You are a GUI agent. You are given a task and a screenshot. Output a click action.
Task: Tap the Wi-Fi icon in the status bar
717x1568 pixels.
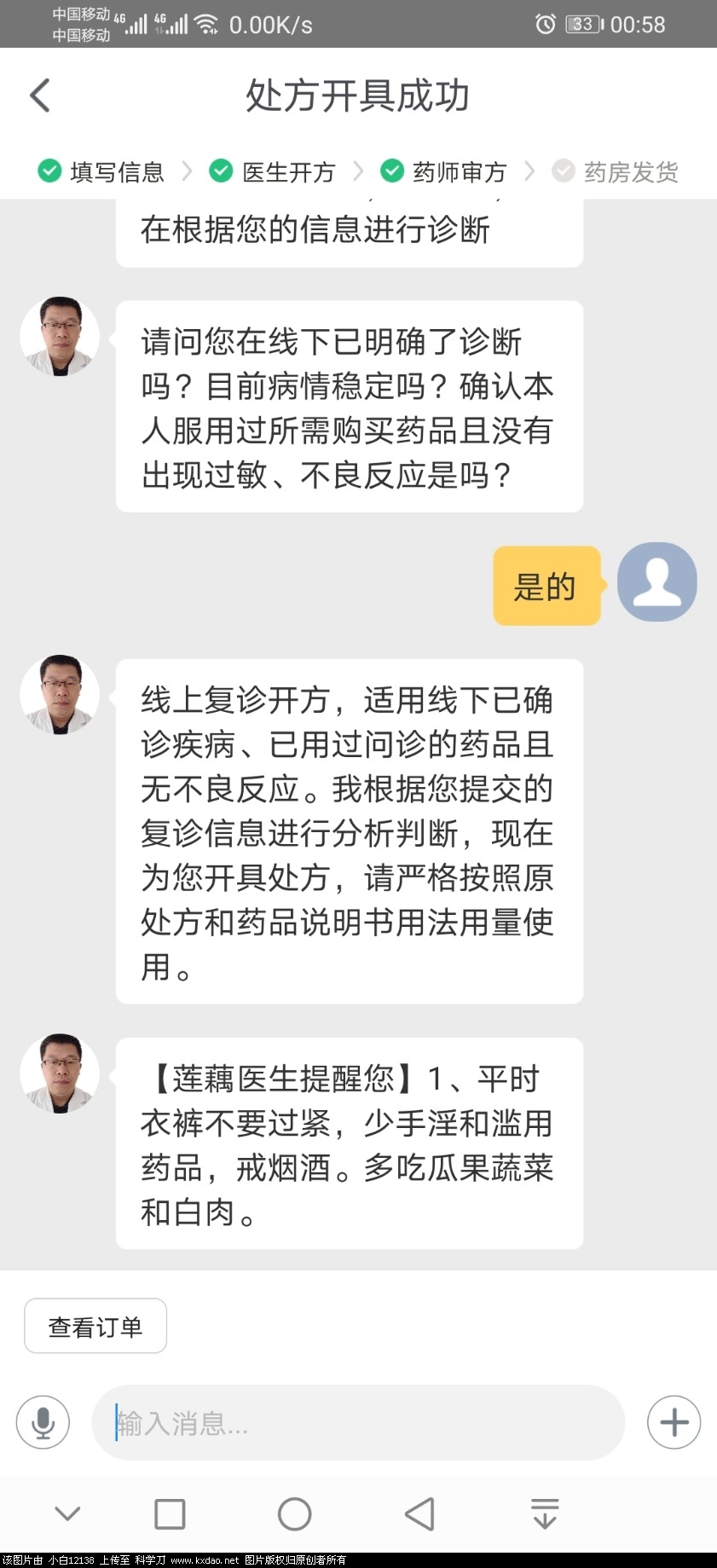[207, 24]
